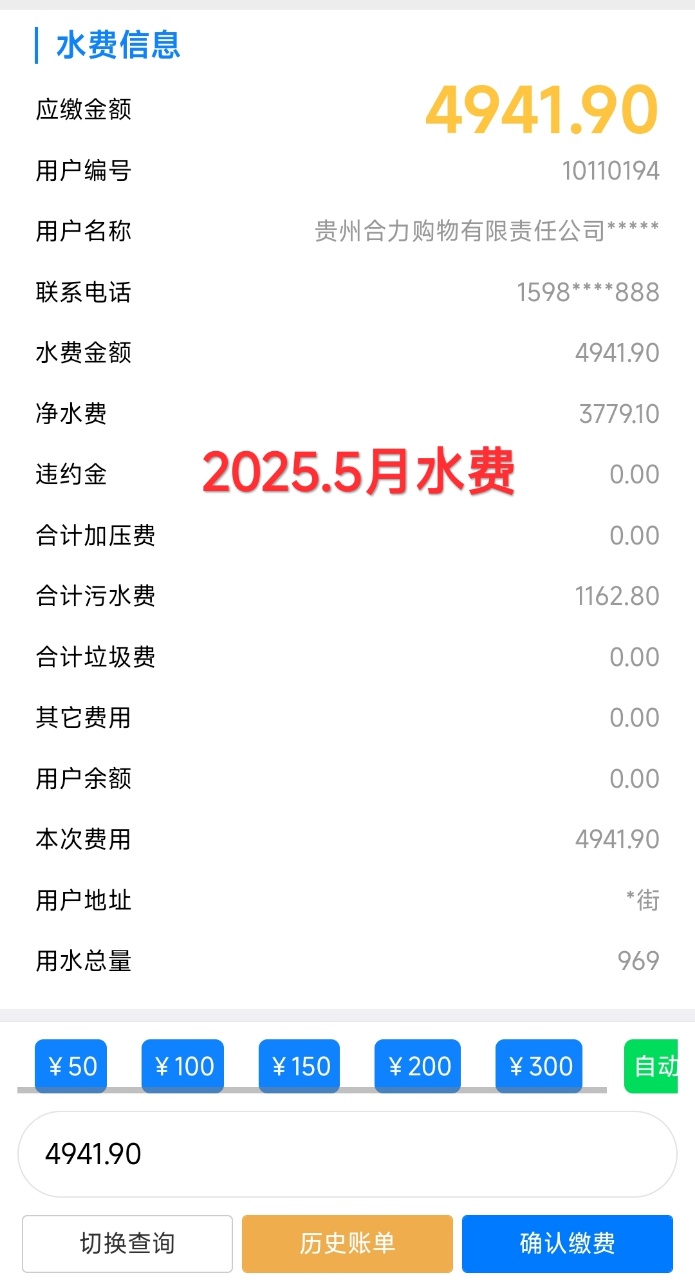Tap the green 自动 button
The height and width of the screenshot is (1280, 695).
[652, 1066]
